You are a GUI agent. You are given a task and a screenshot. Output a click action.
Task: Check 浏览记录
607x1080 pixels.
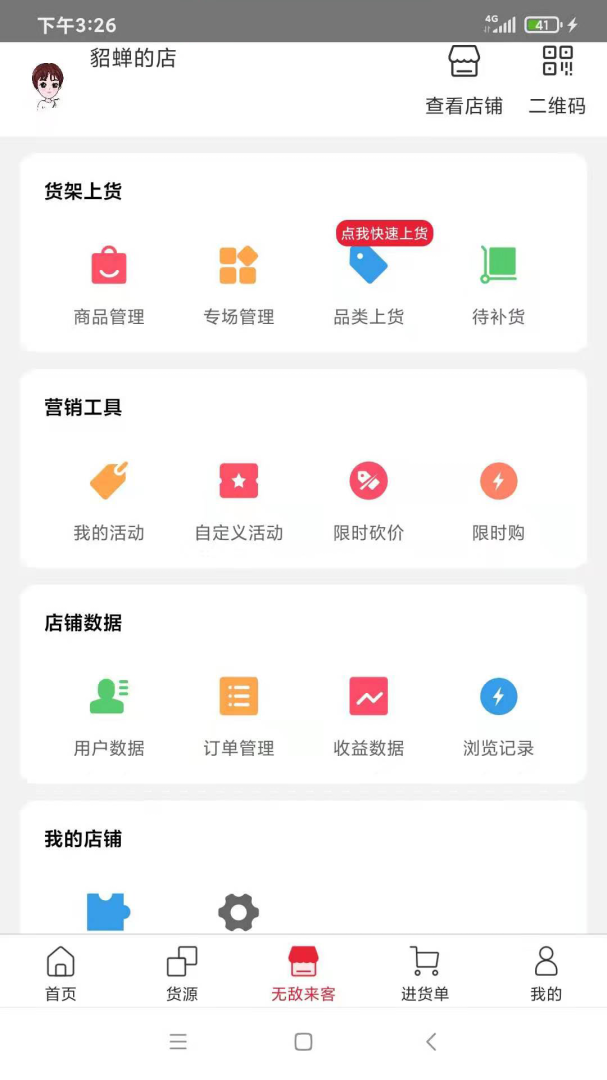498,714
